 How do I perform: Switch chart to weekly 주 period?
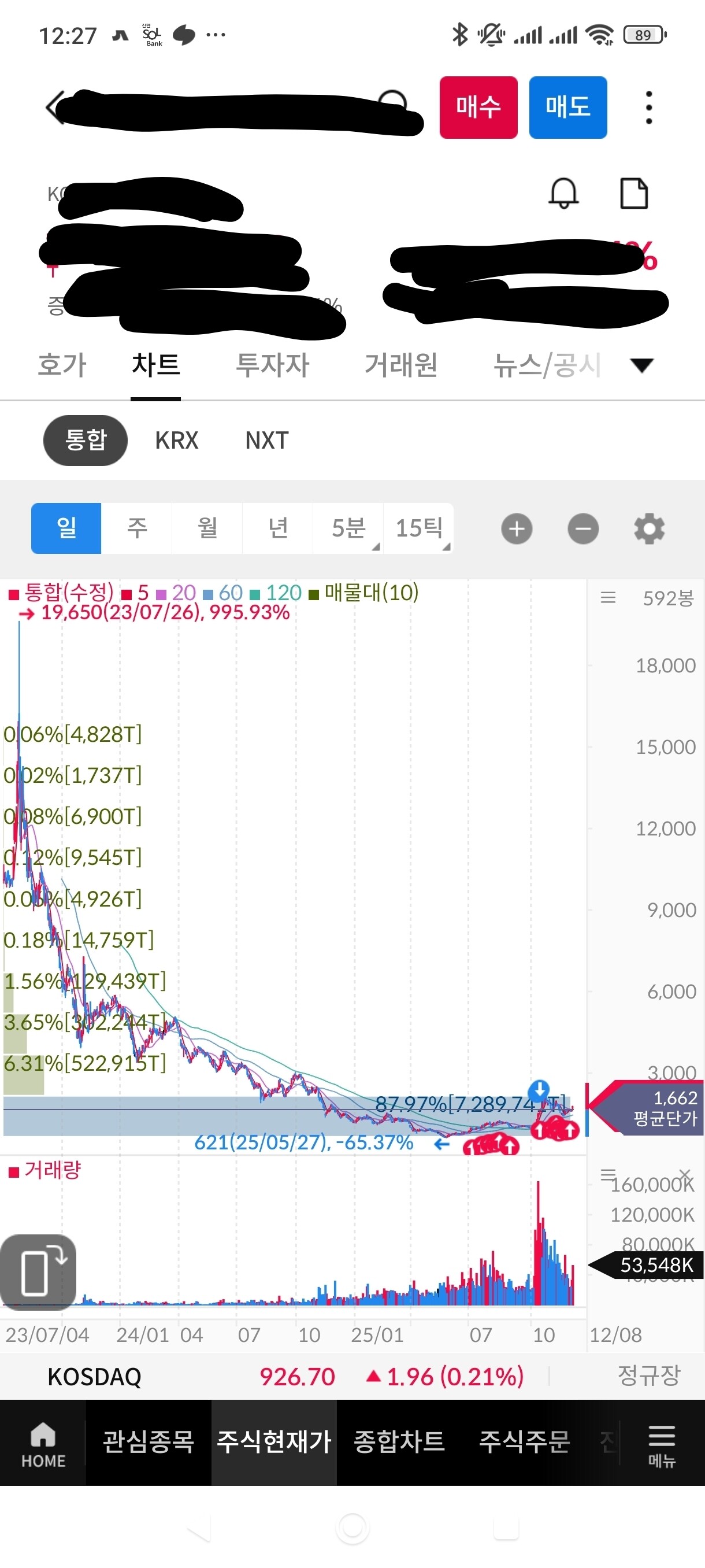click(x=137, y=528)
